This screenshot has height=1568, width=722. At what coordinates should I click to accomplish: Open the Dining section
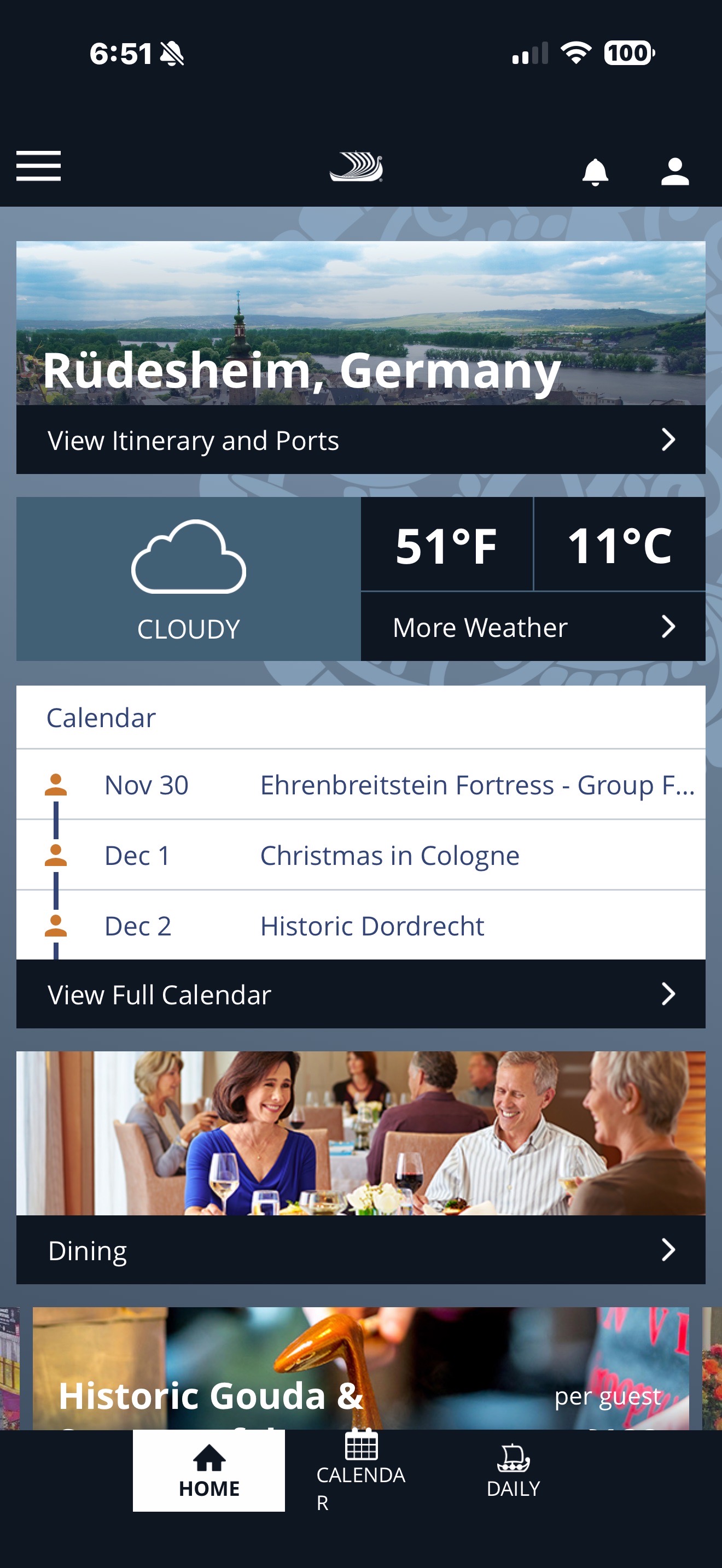360,1250
